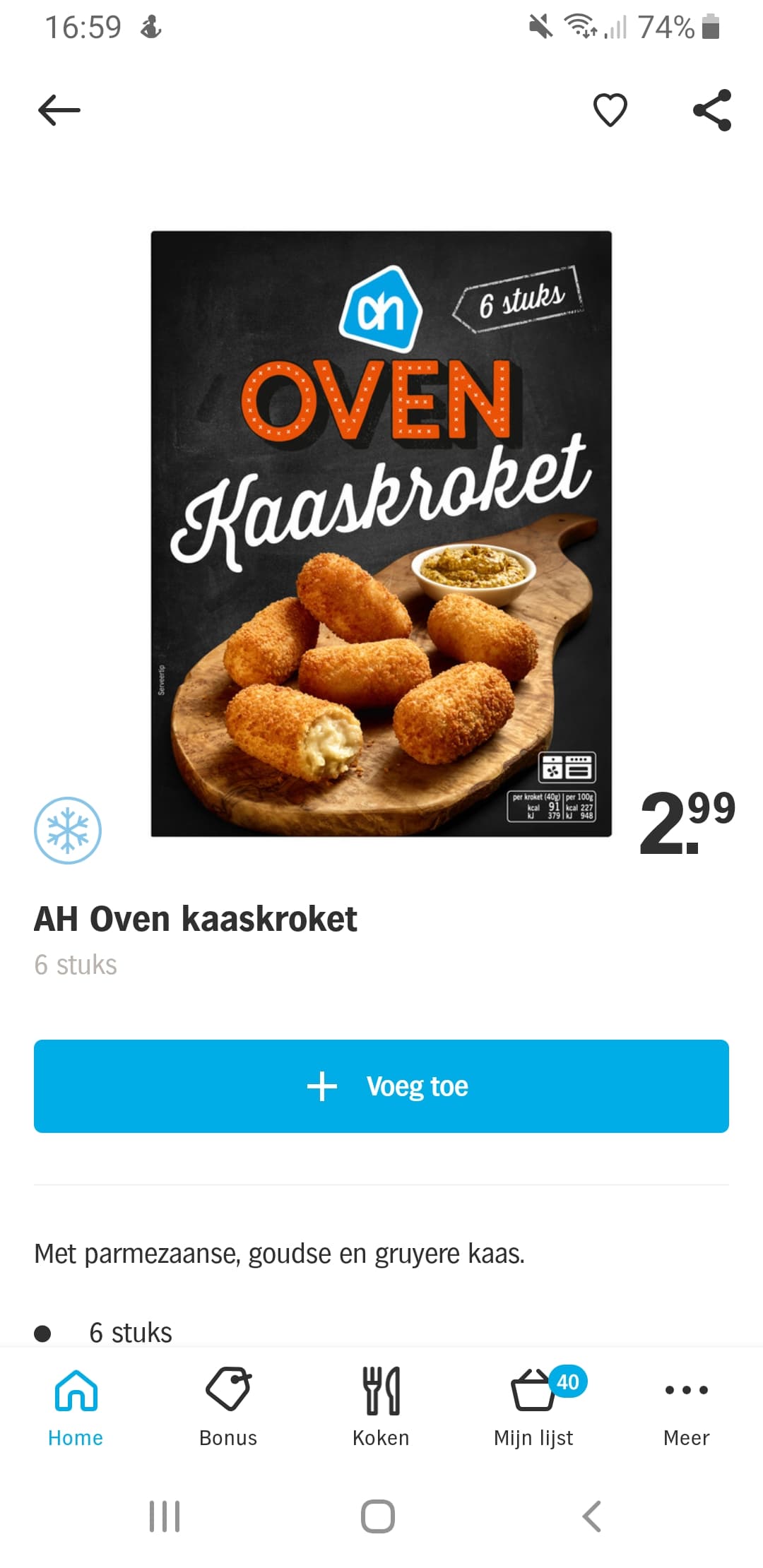Go back using the top-left arrow
This screenshot has height=1568, width=763.
(x=59, y=110)
